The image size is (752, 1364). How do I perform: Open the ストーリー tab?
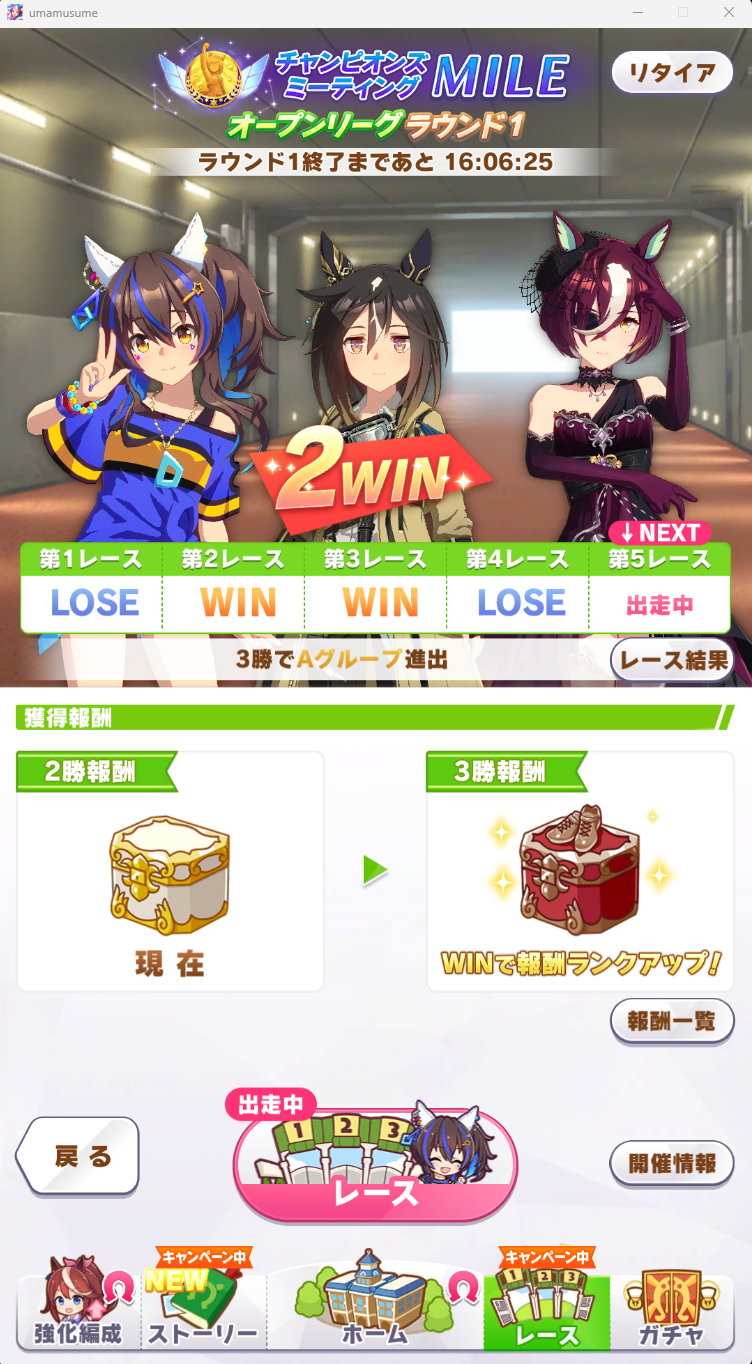[203, 1311]
